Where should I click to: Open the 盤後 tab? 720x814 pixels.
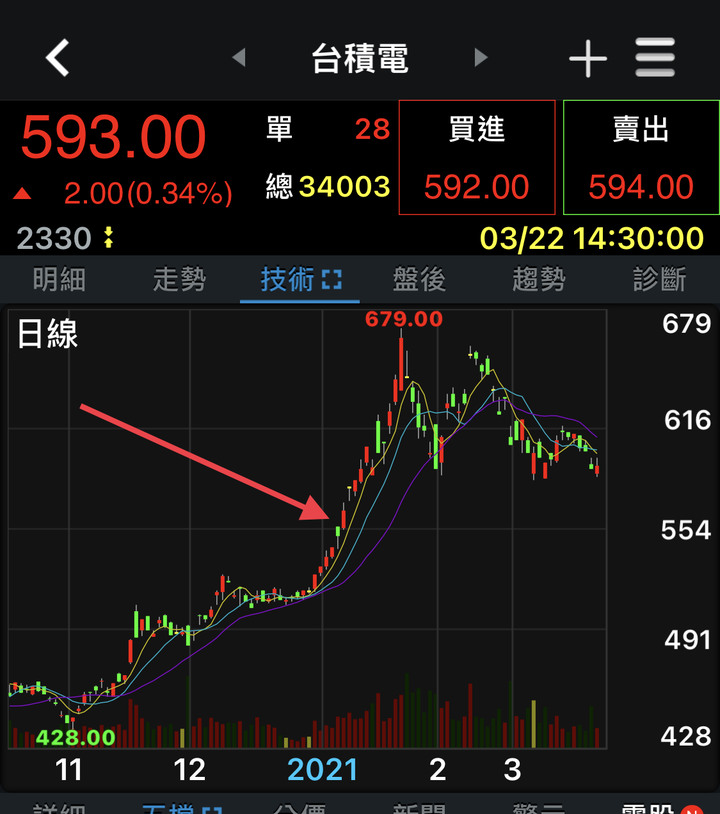pyautogui.click(x=419, y=280)
